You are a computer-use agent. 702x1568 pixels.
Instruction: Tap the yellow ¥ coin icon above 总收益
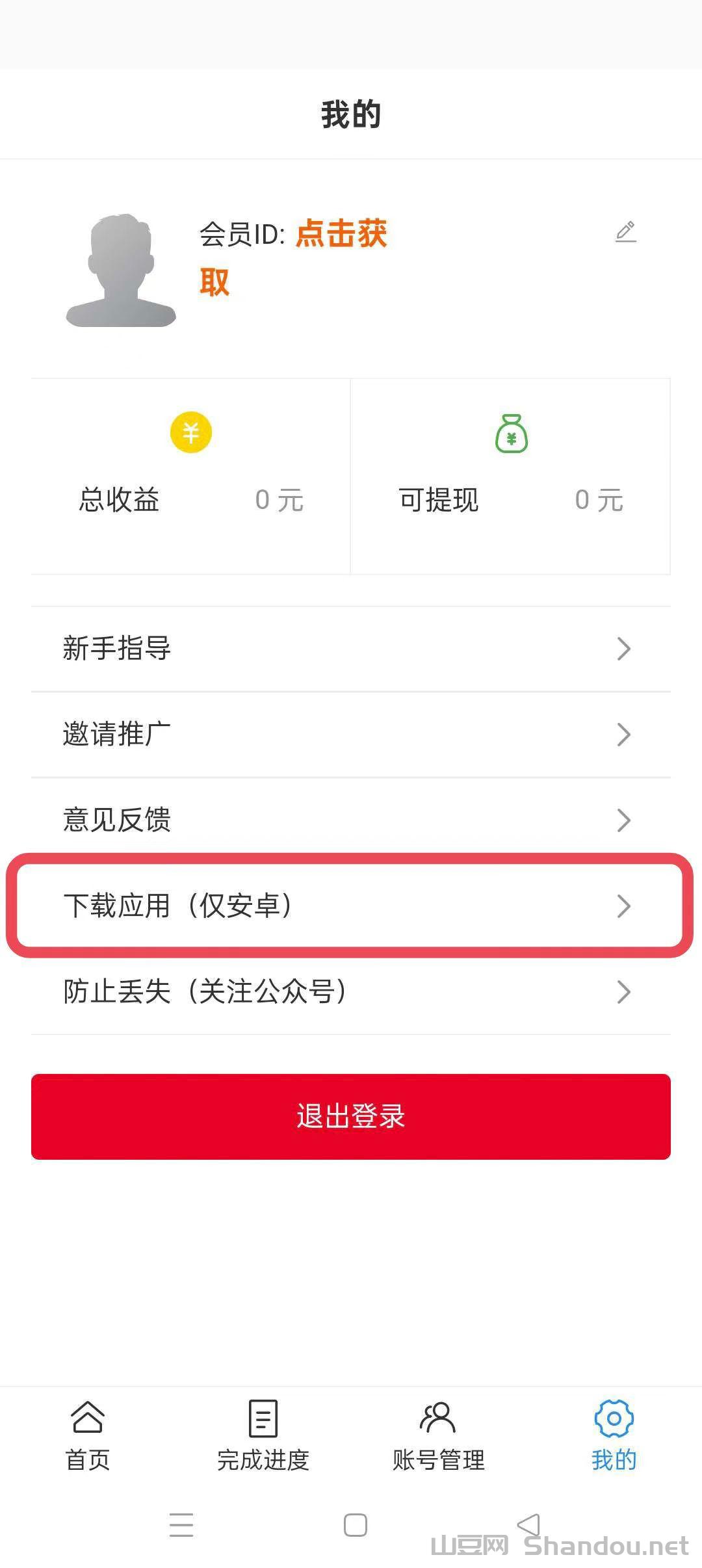pyautogui.click(x=190, y=434)
